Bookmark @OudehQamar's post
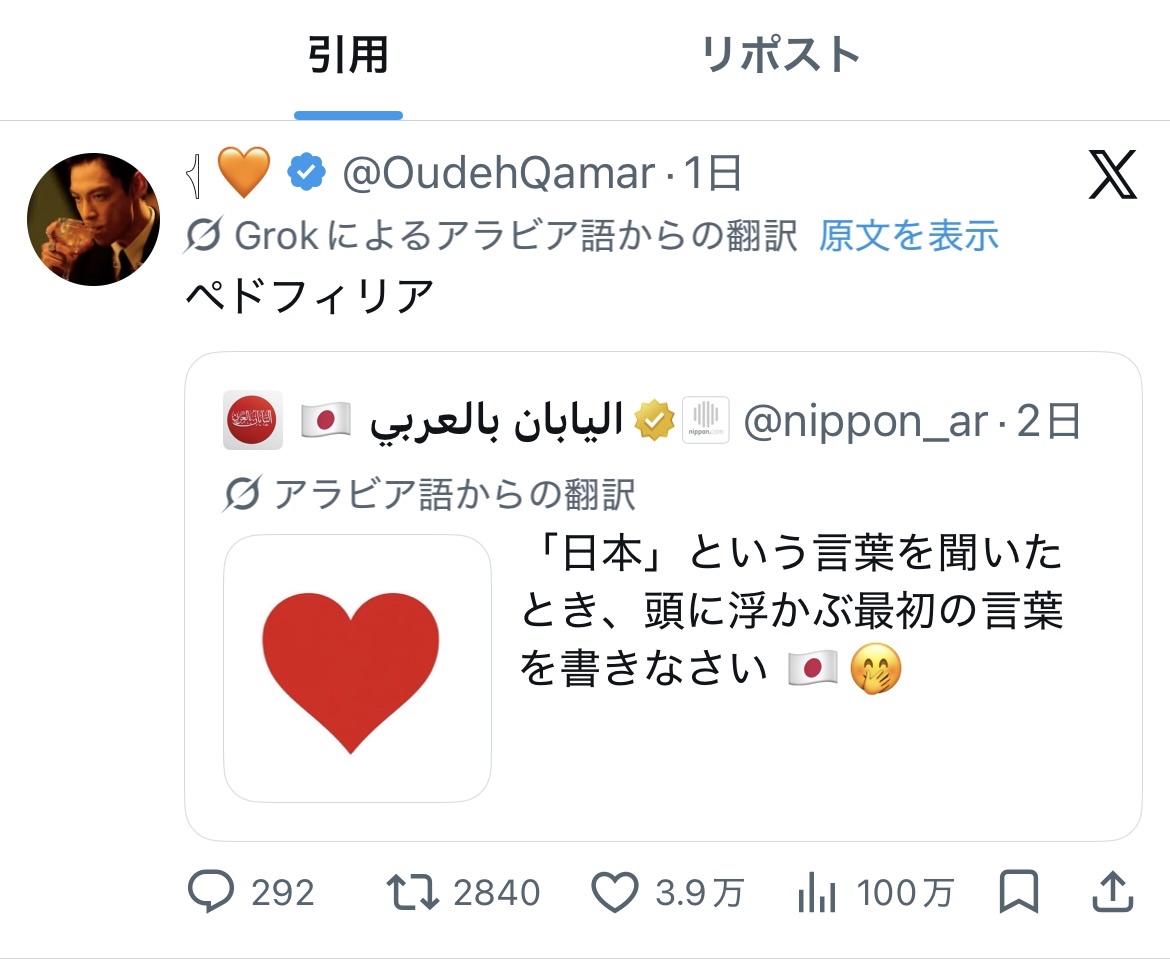This screenshot has width=1170, height=963. point(1019,892)
